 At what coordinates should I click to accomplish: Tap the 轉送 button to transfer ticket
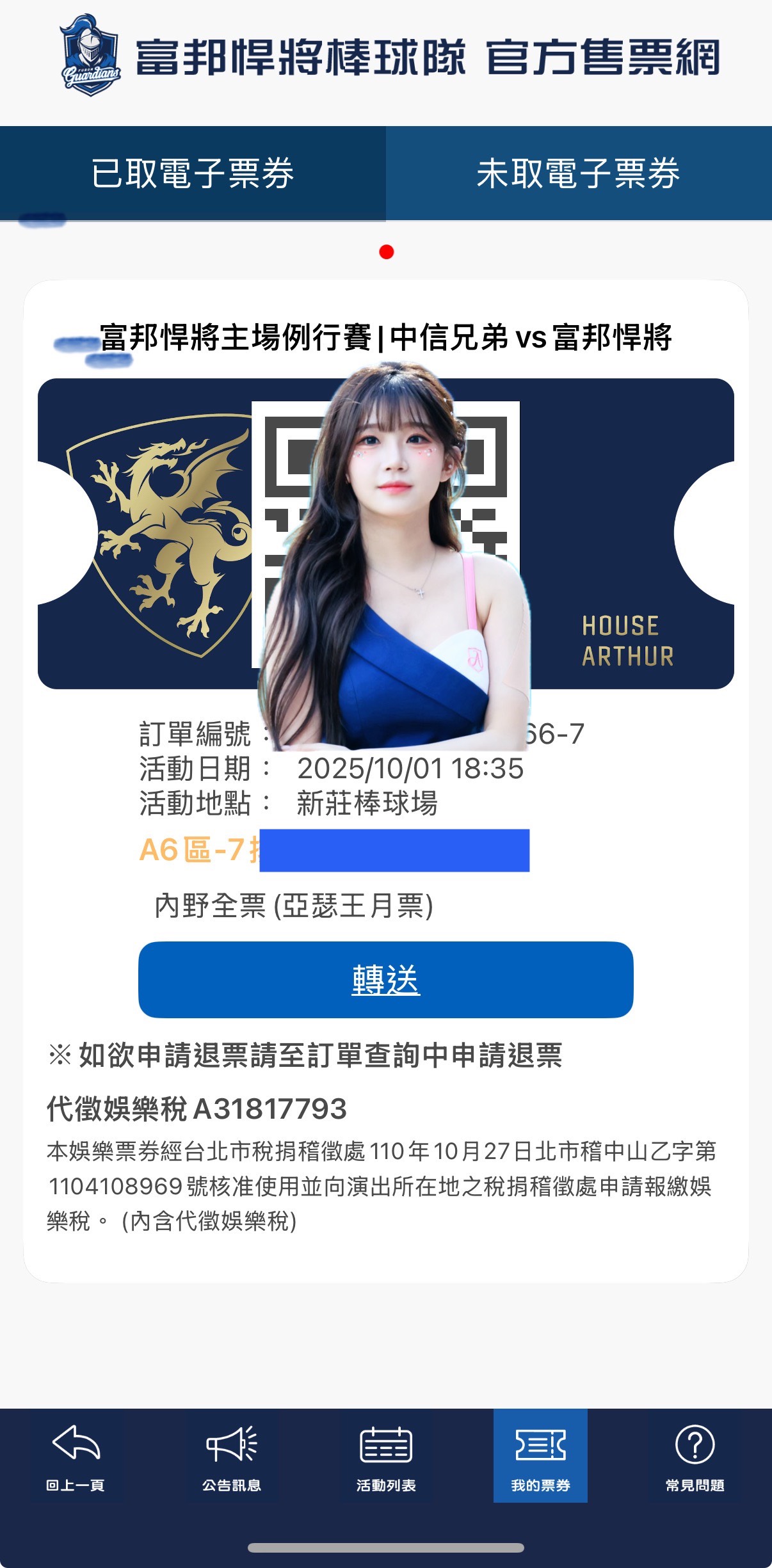385,979
